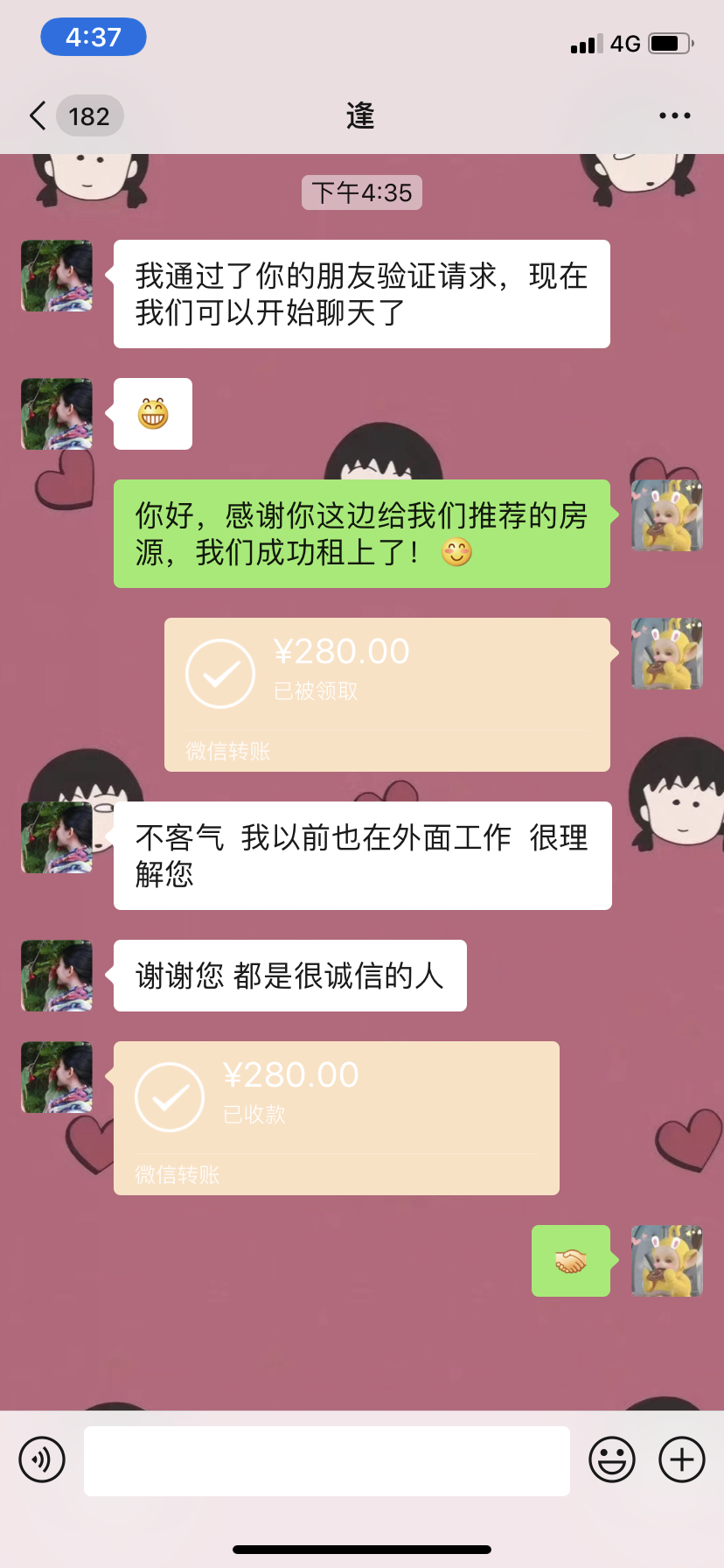Go back to the chat list
The image size is (724, 1568).
tap(38, 115)
